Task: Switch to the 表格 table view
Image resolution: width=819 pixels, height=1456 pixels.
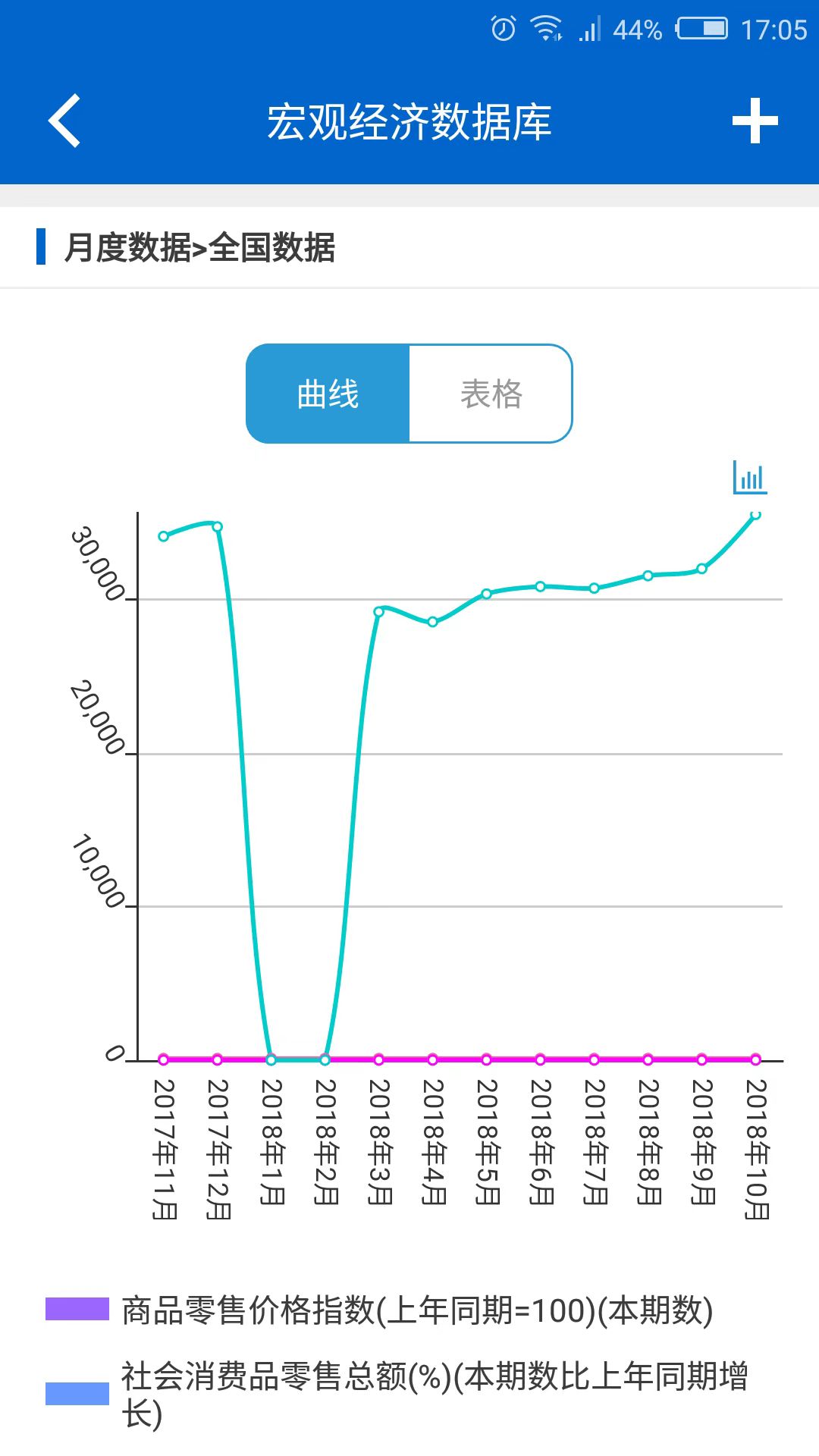Action: [x=491, y=394]
